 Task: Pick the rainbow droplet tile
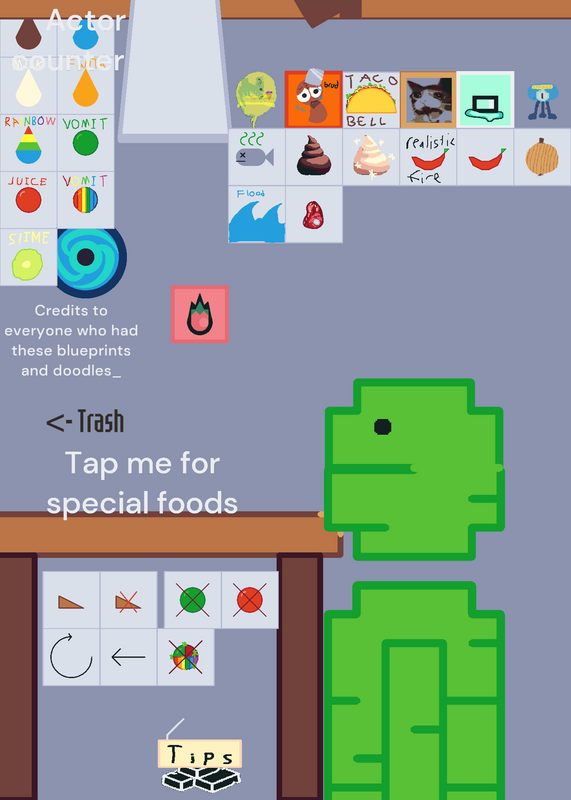click(x=29, y=143)
